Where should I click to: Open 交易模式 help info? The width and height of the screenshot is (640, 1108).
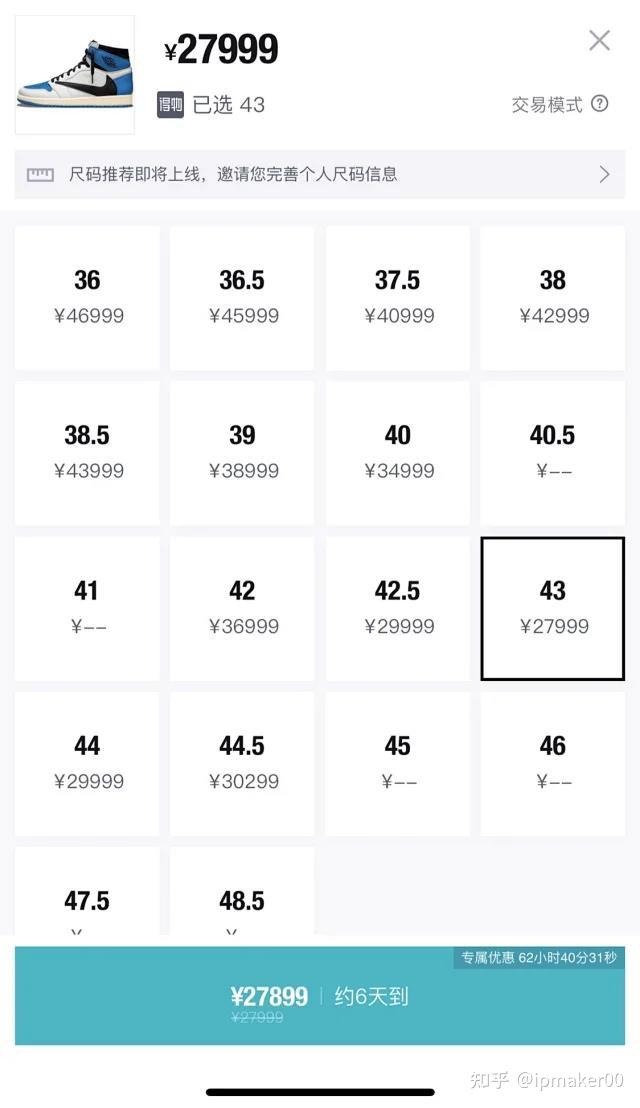click(599, 104)
